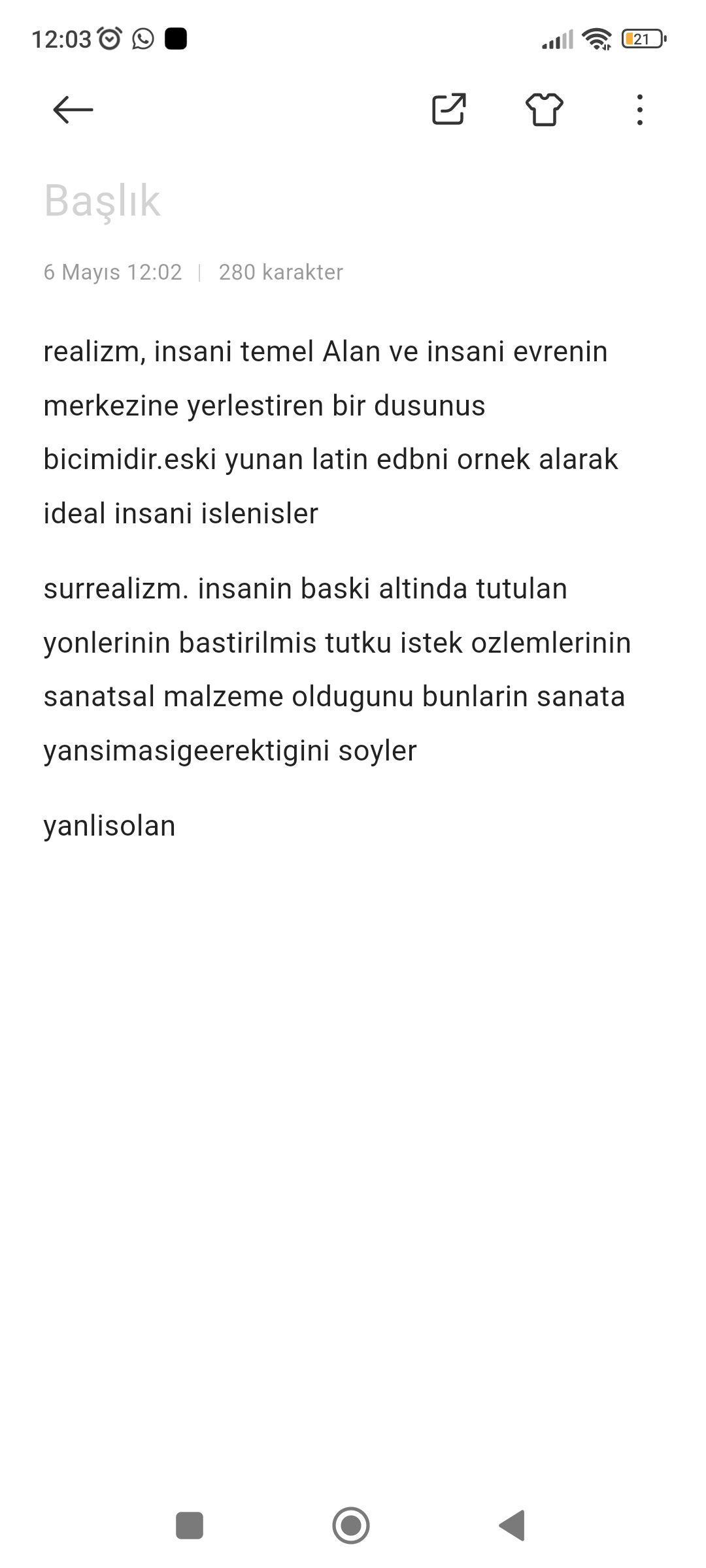Tap the Başlık title field

[103, 201]
